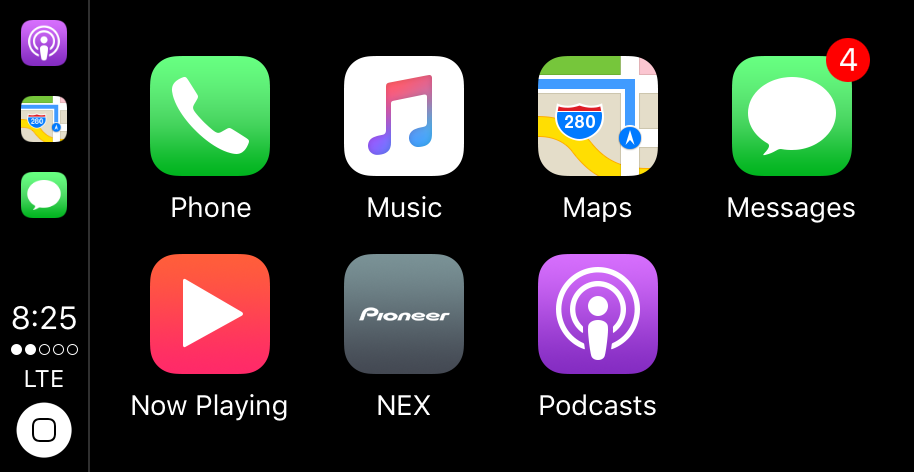Open Messages with 4 unread badge
Viewport: 914px width, 472px height.
(792, 116)
